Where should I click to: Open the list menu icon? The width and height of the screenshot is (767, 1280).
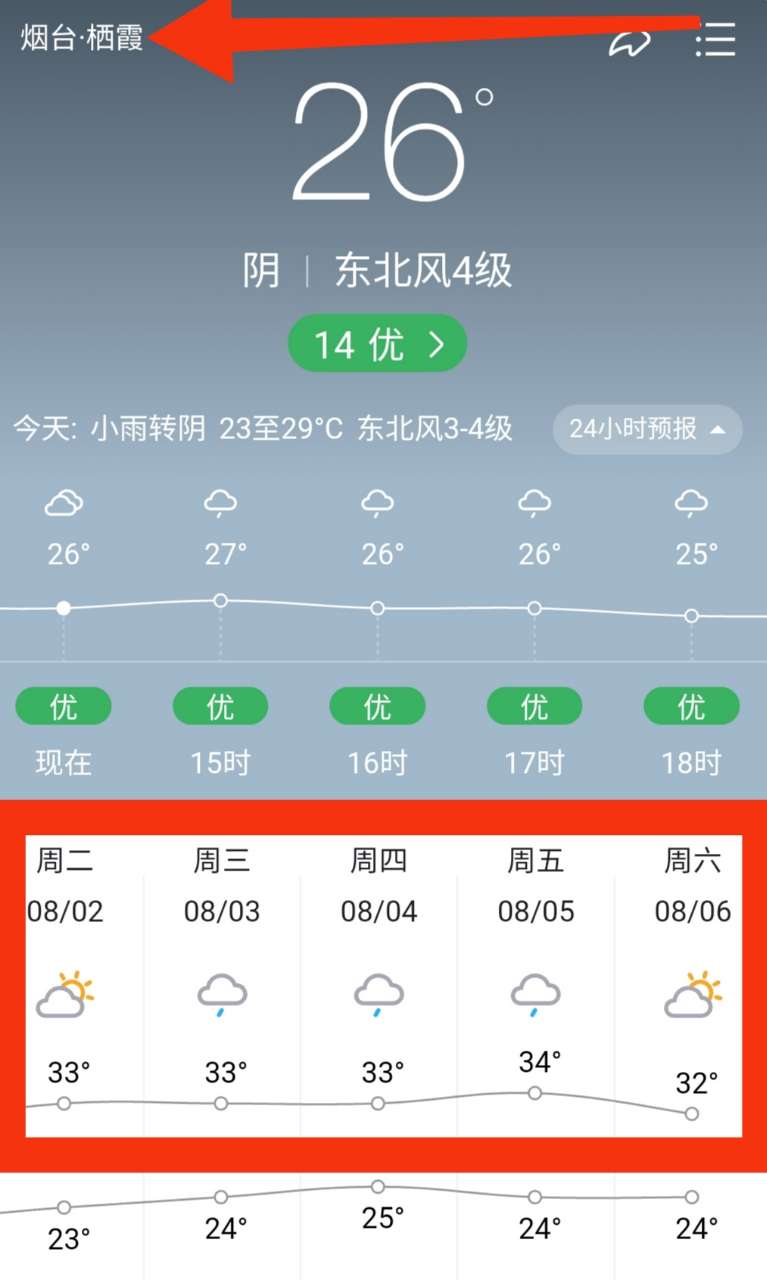[x=715, y=39]
